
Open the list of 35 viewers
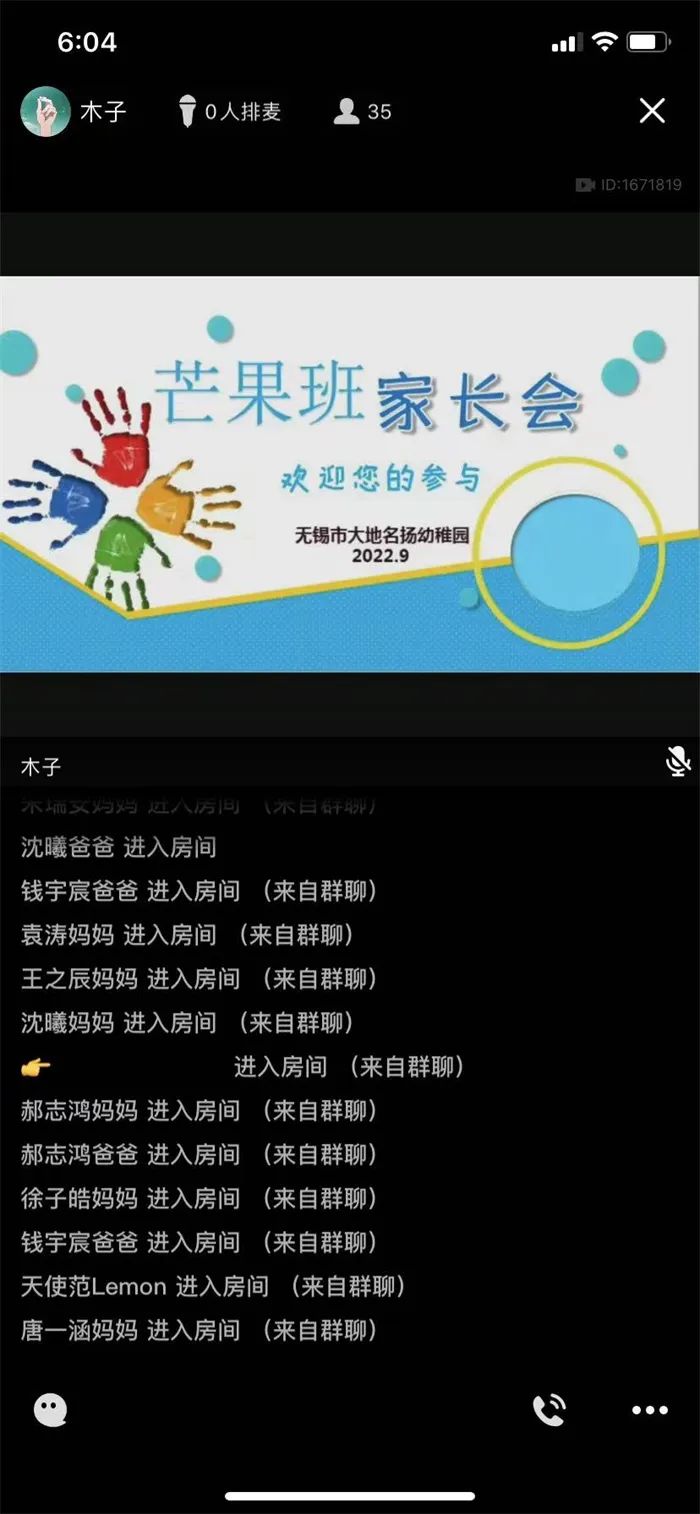click(363, 112)
